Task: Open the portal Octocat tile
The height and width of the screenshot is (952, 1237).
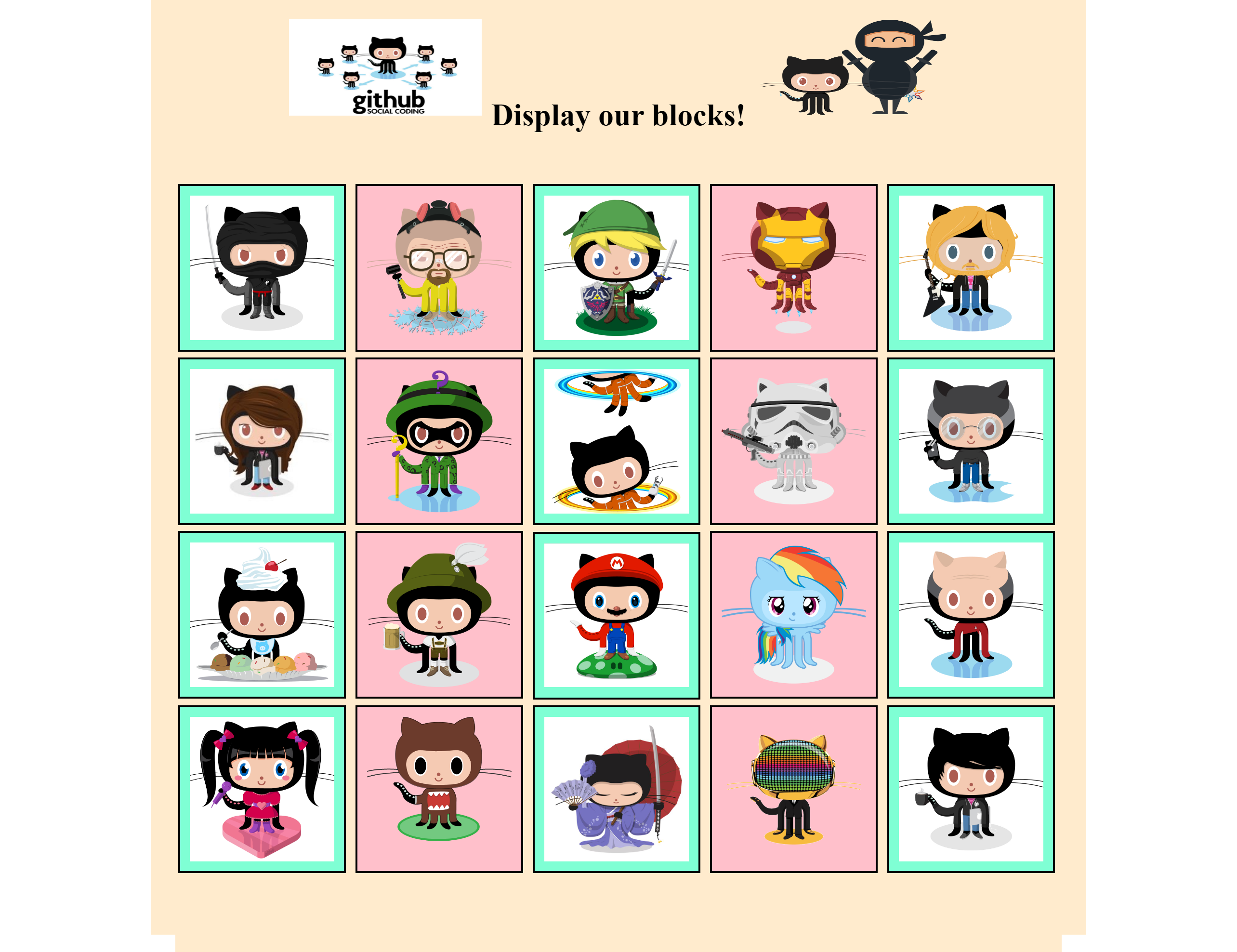Action: [616, 441]
